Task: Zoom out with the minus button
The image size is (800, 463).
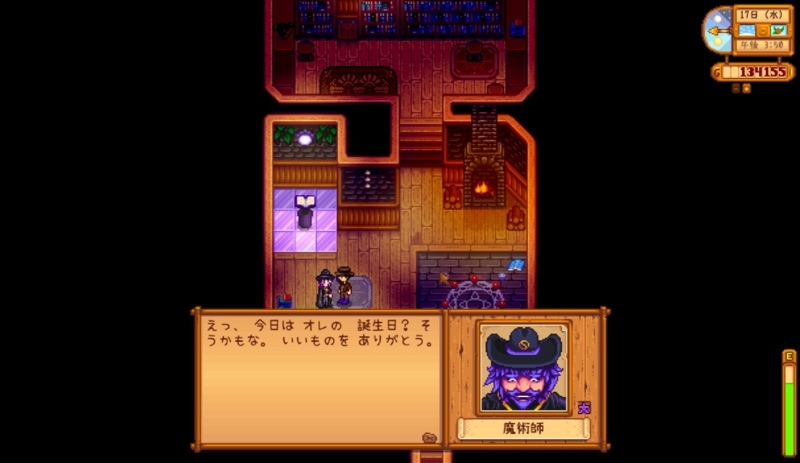Action: pyautogui.click(x=736, y=88)
